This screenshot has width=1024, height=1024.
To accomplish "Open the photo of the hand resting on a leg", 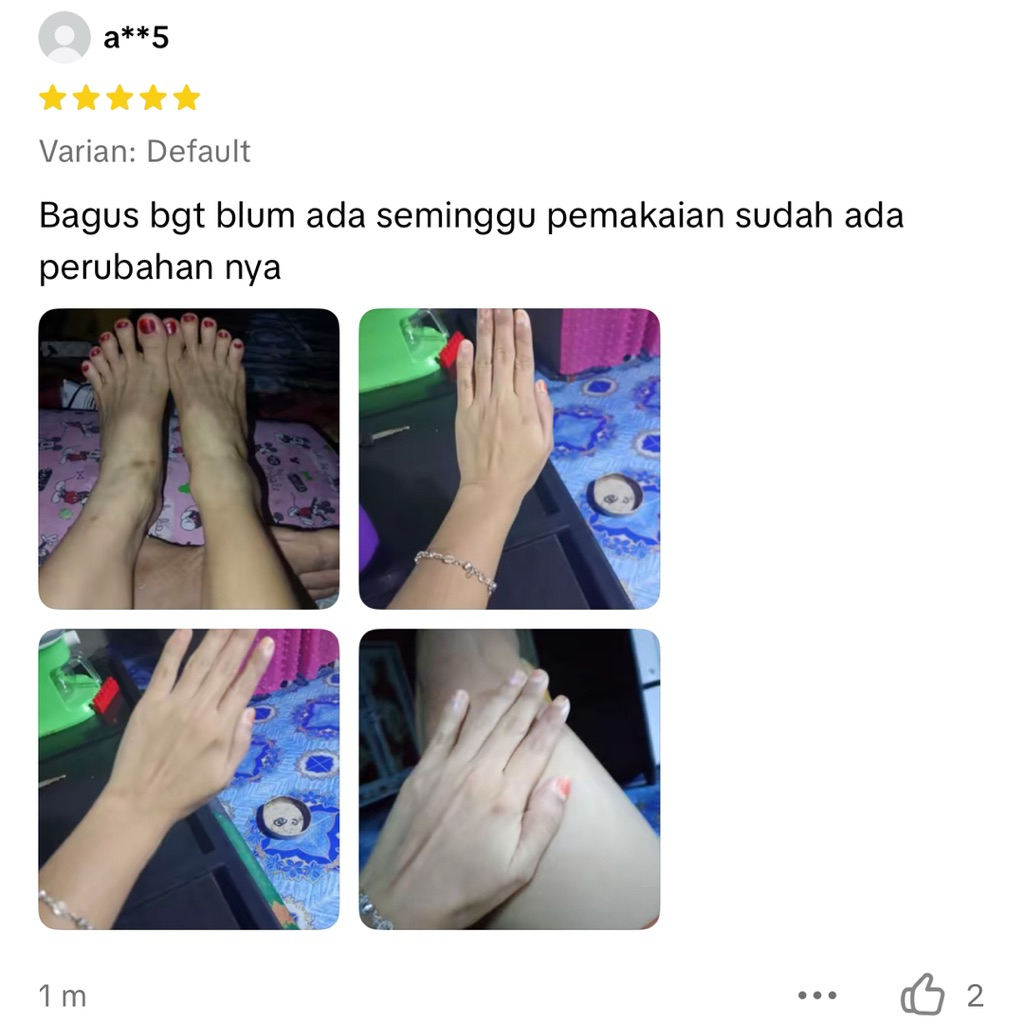I will [x=509, y=779].
